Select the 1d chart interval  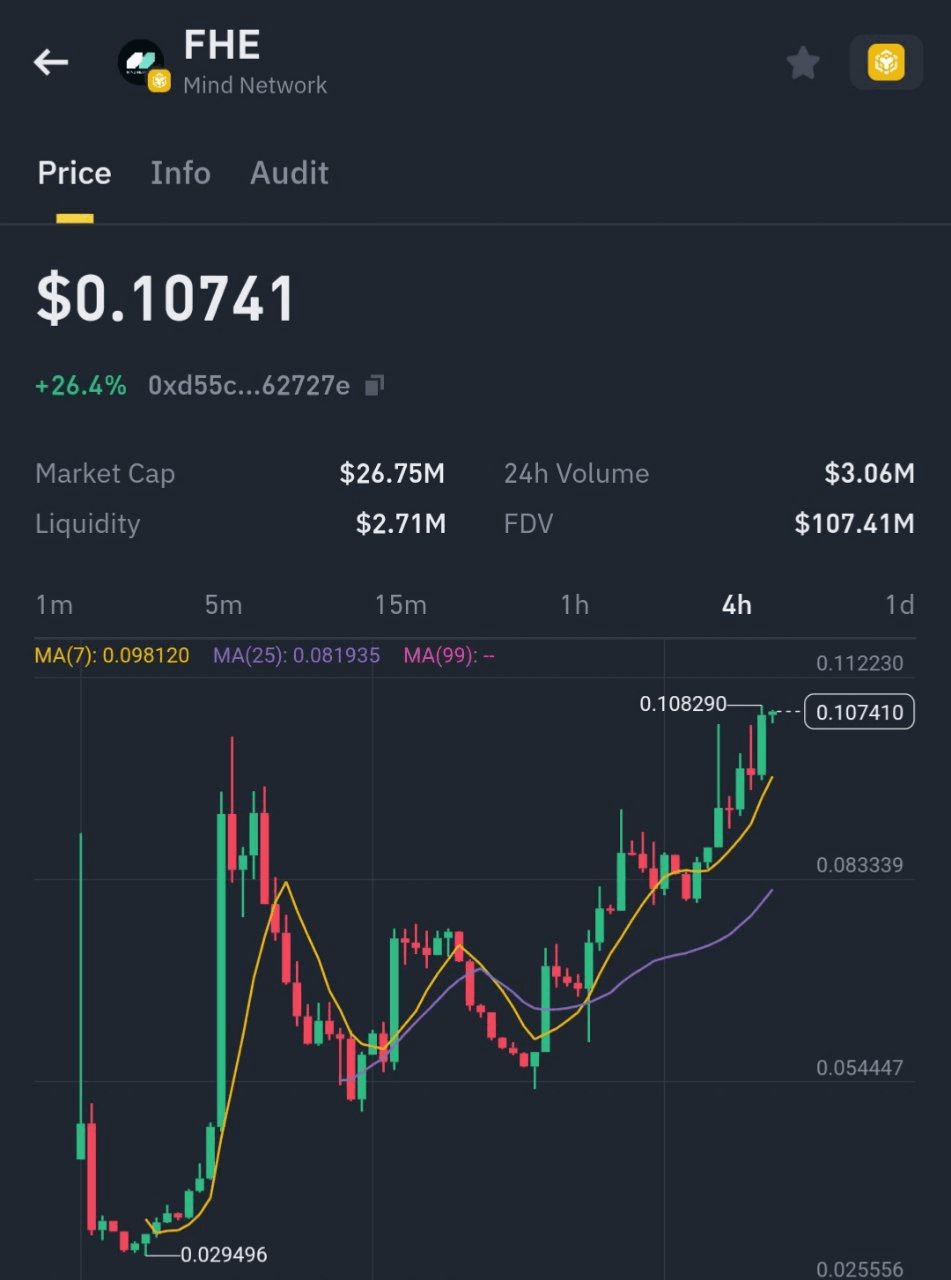click(x=899, y=605)
